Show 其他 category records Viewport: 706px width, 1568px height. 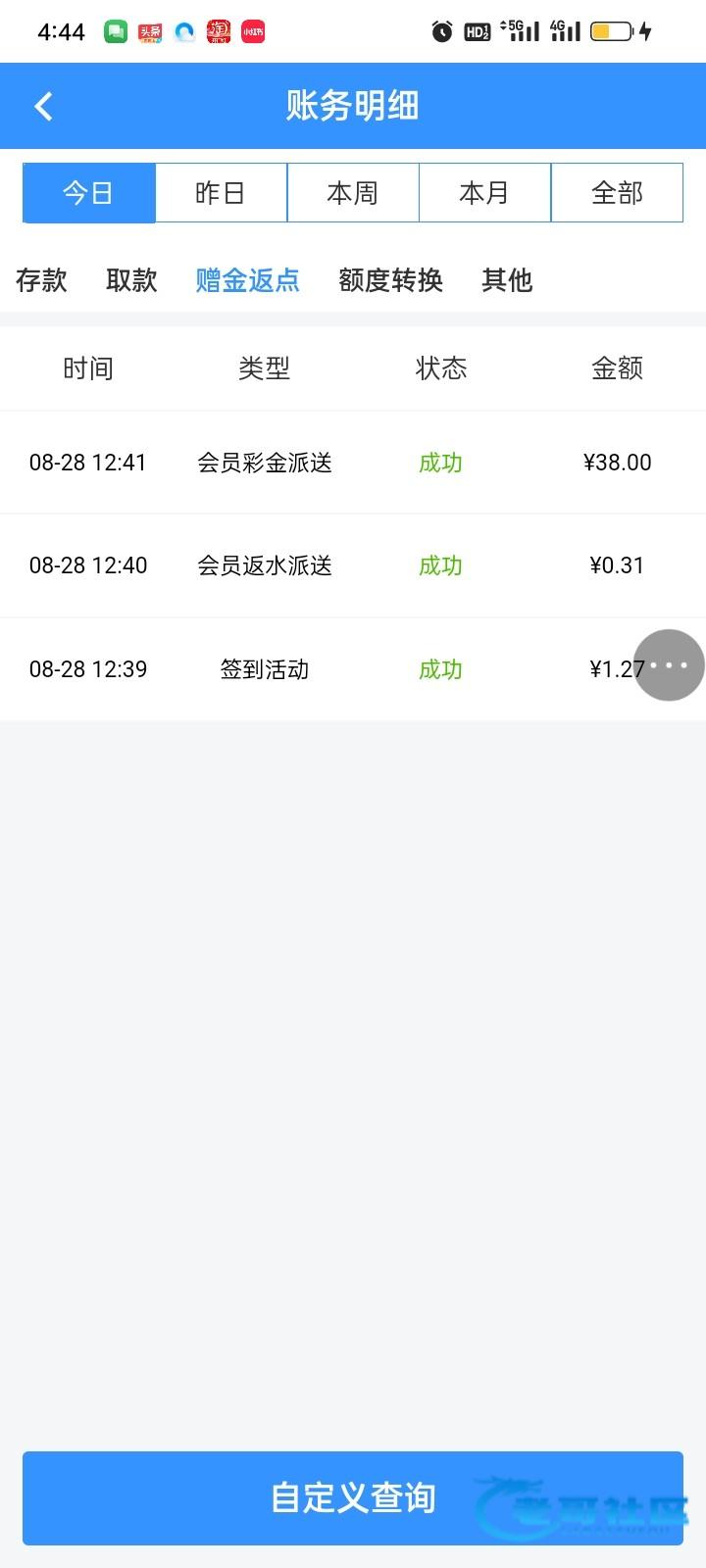(x=507, y=280)
